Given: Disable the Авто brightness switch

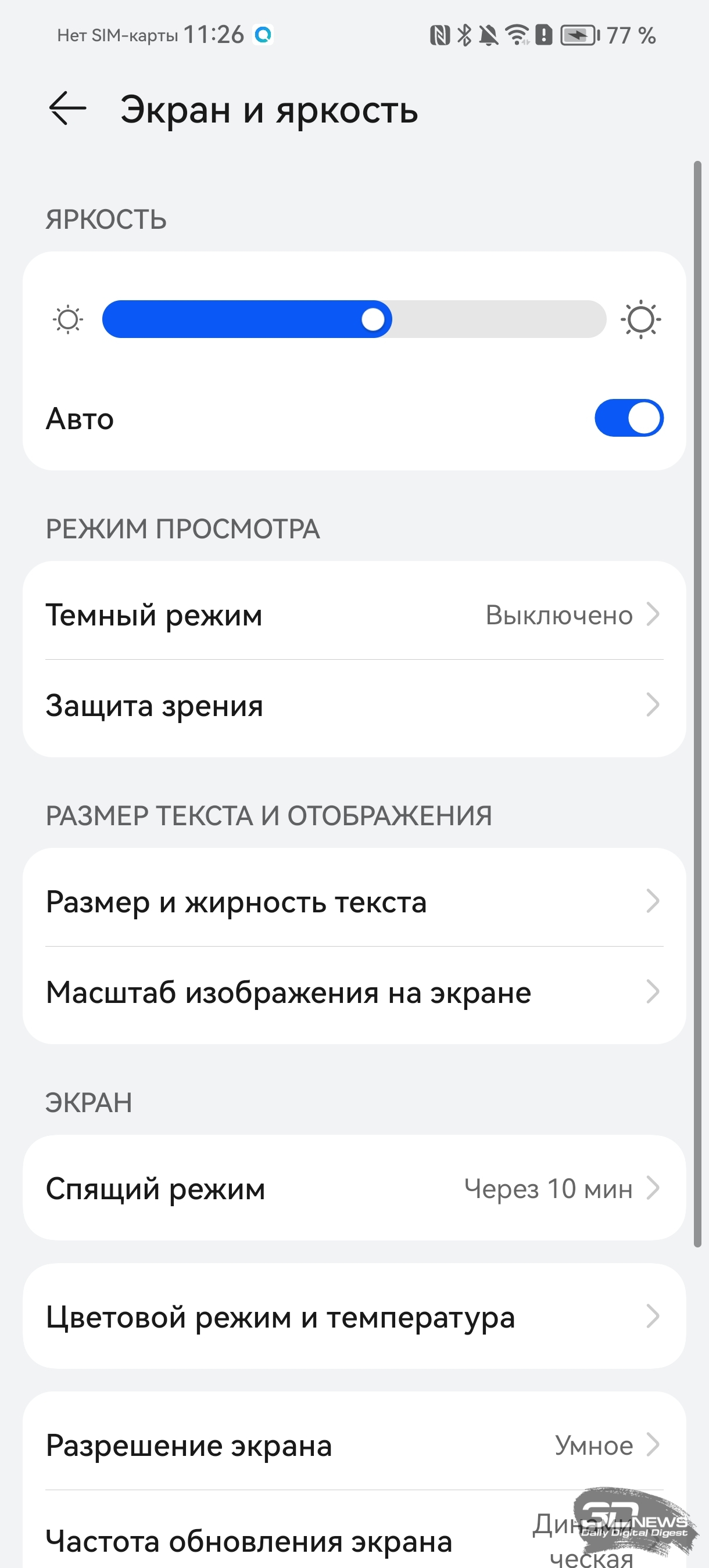Looking at the screenshot, I should [x=629, y=418].
